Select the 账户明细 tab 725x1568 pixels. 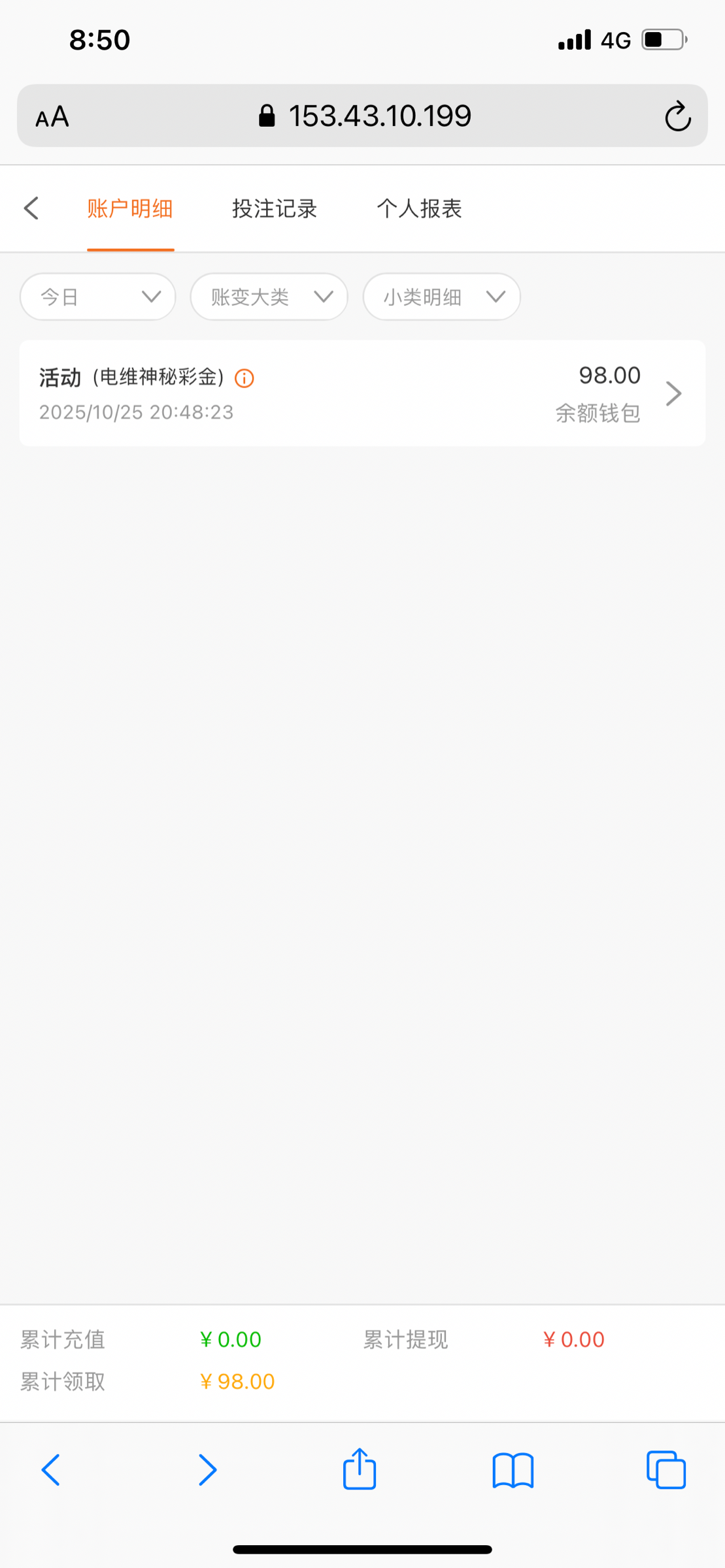tap(130, 208)
